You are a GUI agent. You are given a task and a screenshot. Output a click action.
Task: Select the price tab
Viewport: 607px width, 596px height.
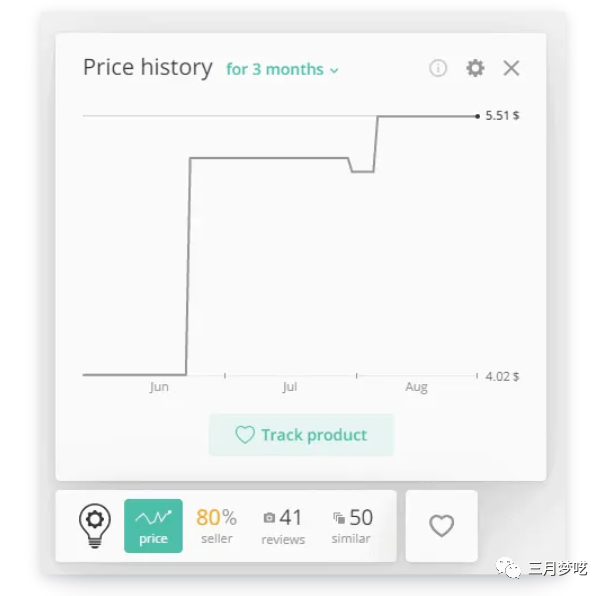coord(153,525)
